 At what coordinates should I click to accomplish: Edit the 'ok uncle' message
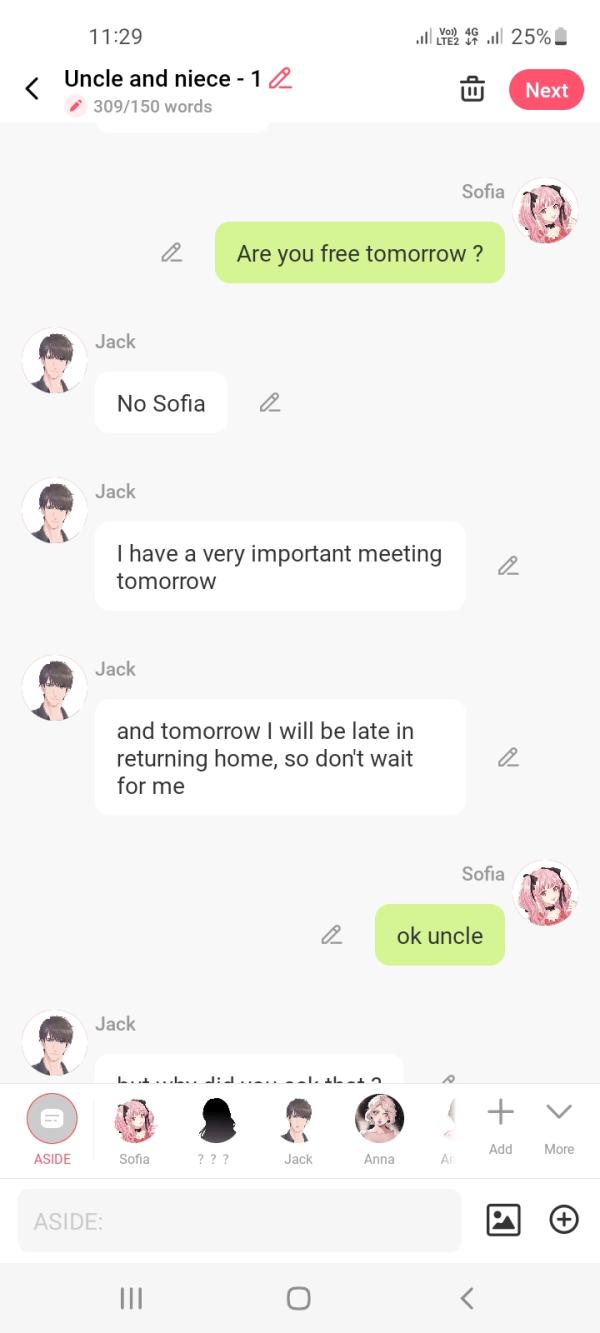pos(332,935)
